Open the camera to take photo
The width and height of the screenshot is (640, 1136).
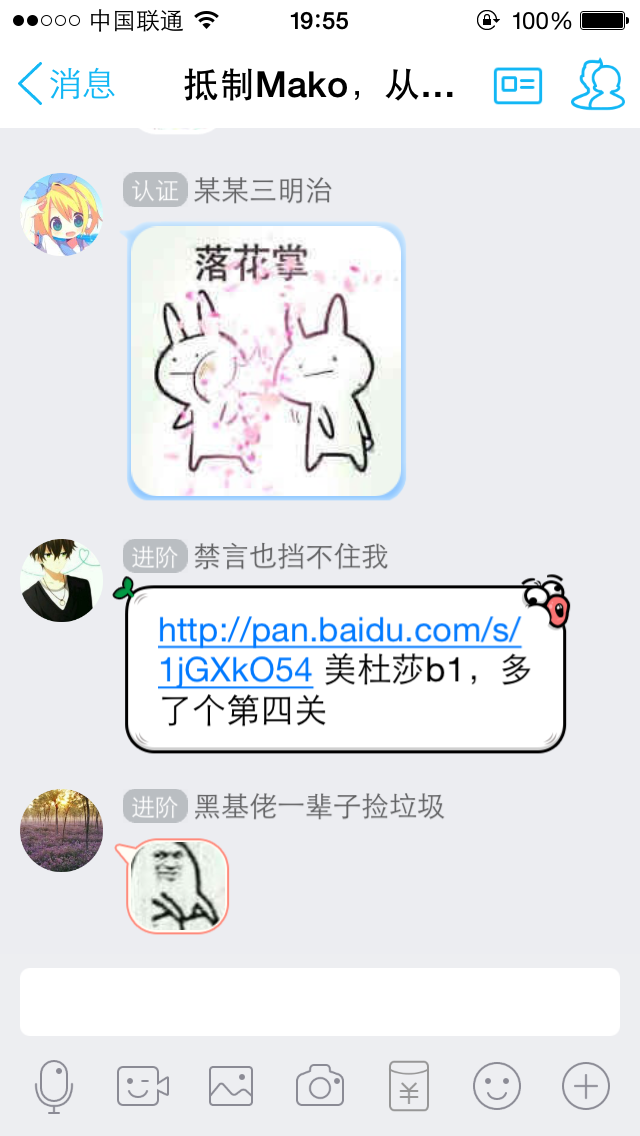click(320, 1085)
